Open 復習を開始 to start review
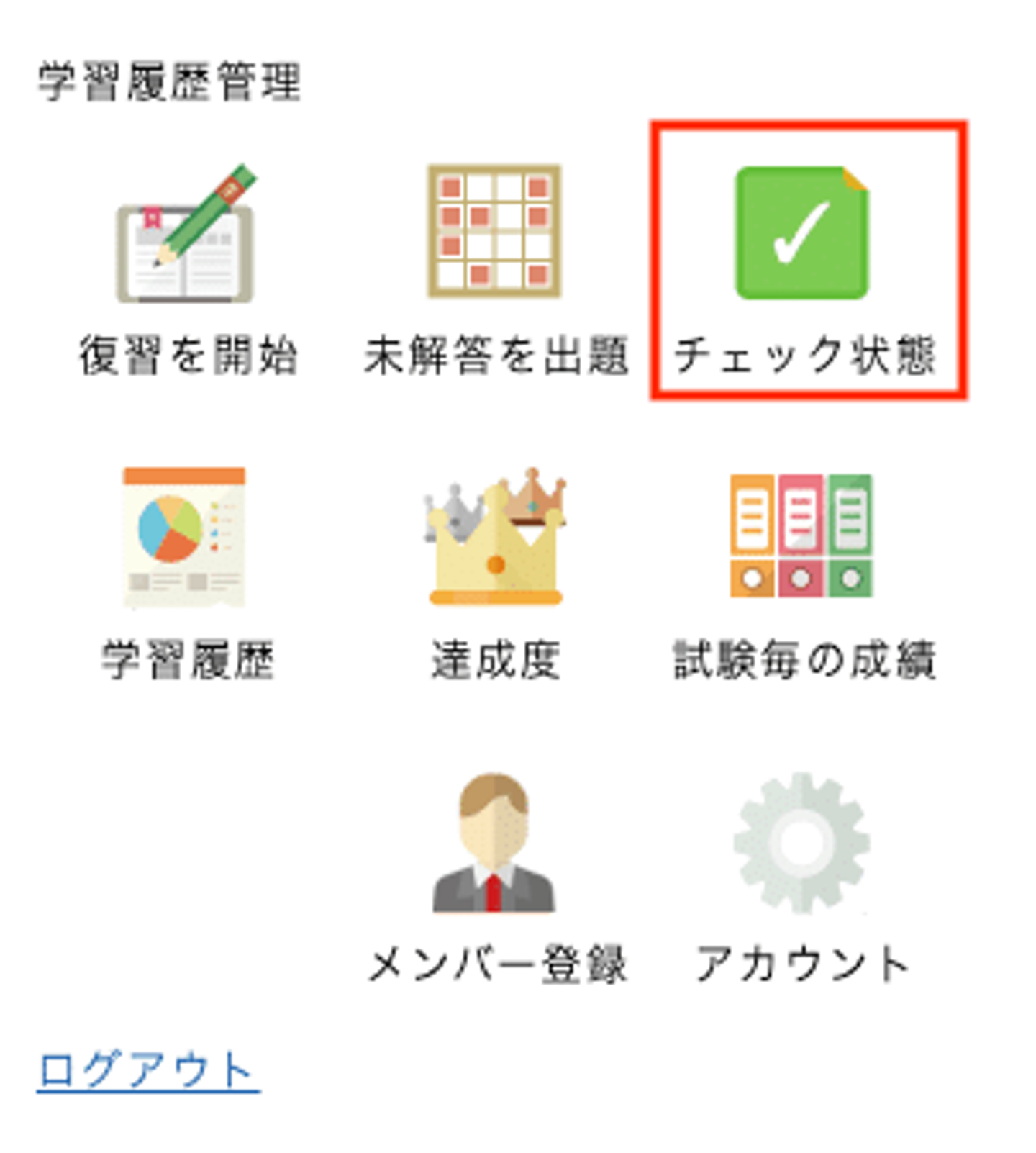1036x1153 pixels. click(186, 238)
